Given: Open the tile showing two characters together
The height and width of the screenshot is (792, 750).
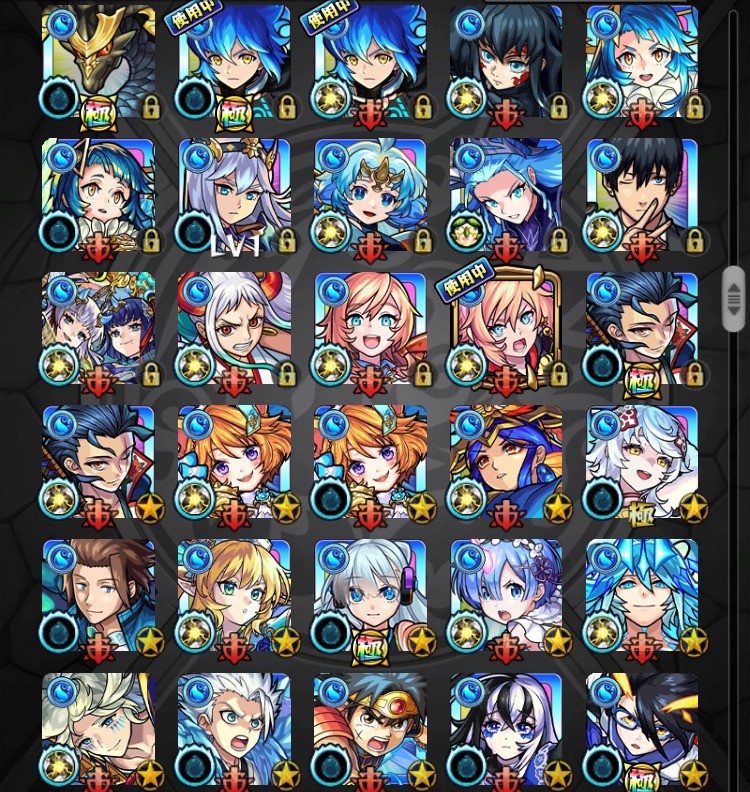Looking at the screenshot, I should tap(98, 328).
